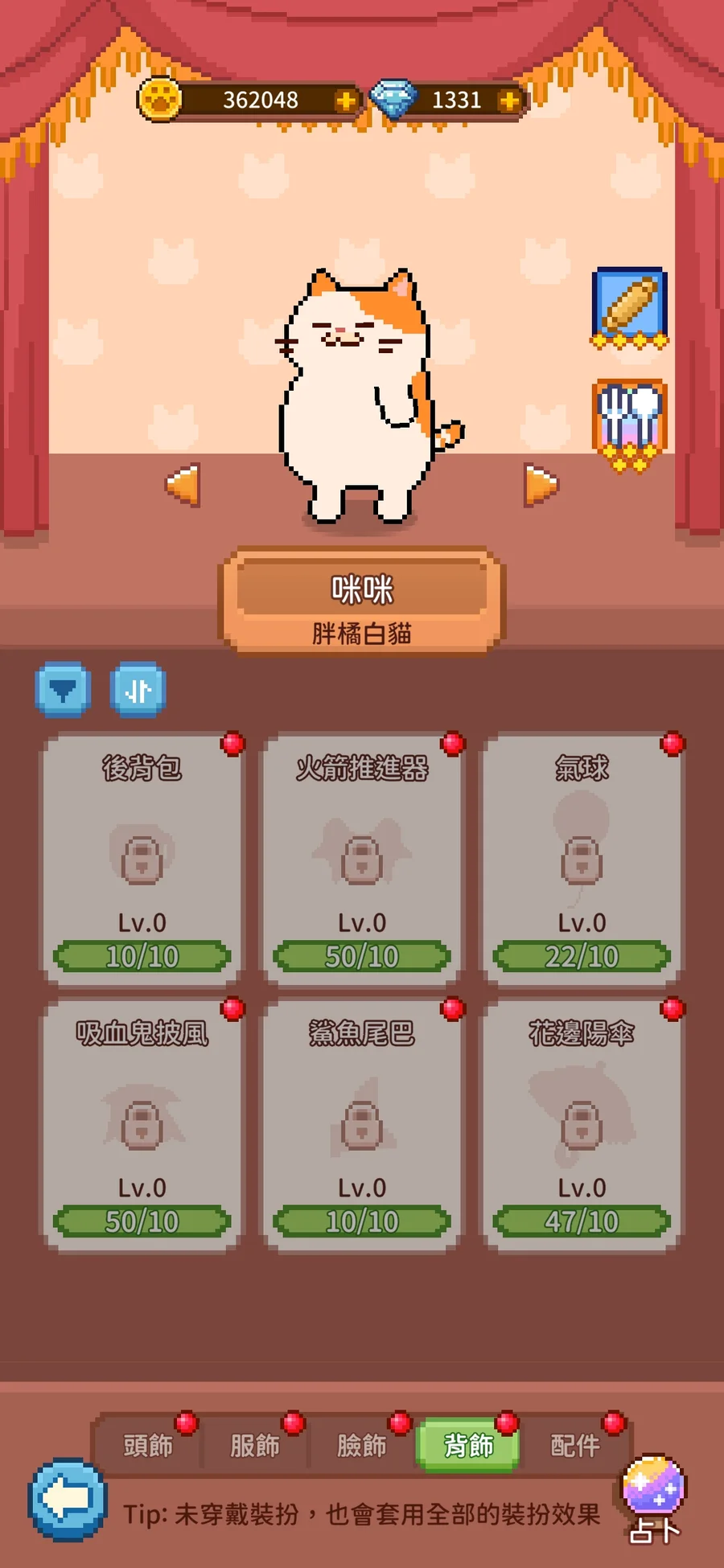
Task: Switch to the 頭飾 tab
Action: pos(148,1446)
